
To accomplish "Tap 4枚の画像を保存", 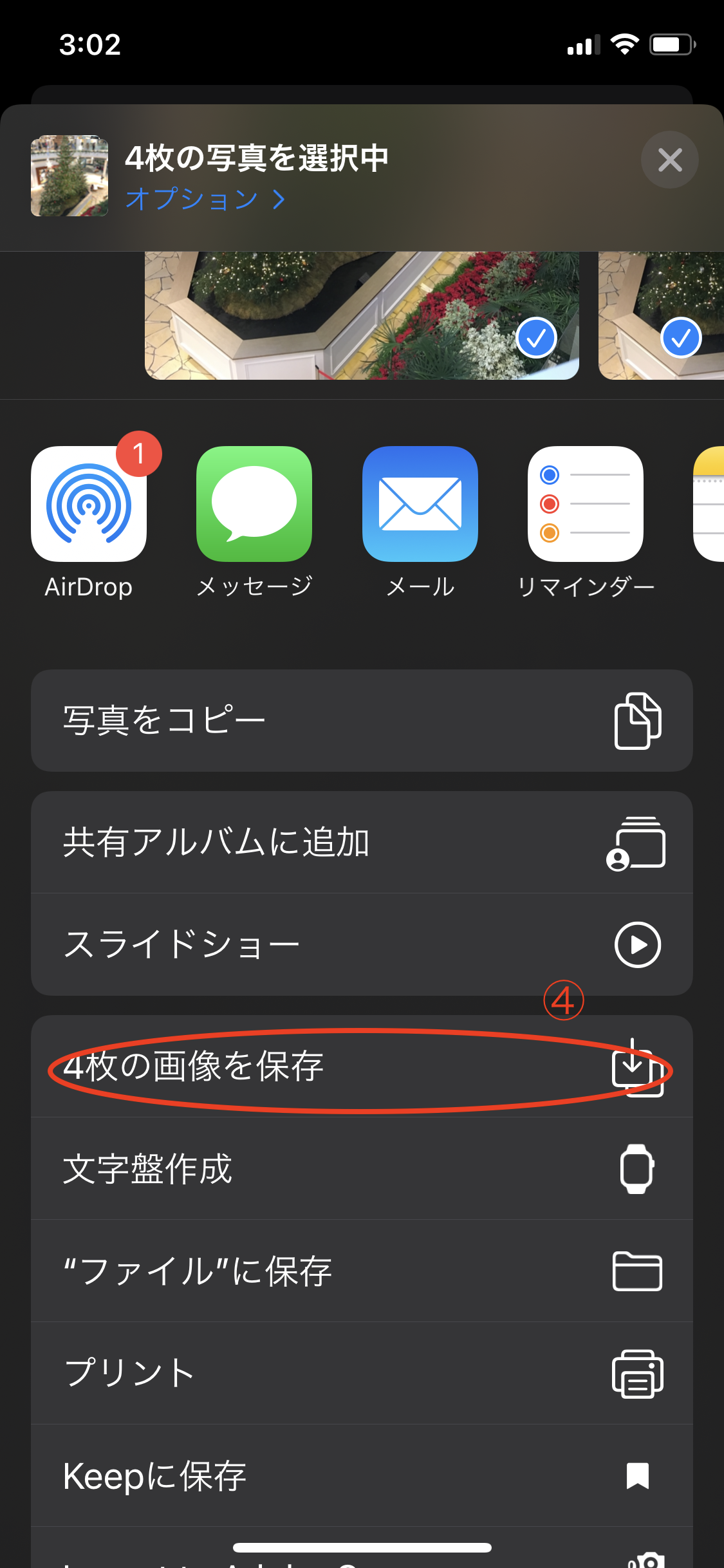I will tap(362, 1067).
